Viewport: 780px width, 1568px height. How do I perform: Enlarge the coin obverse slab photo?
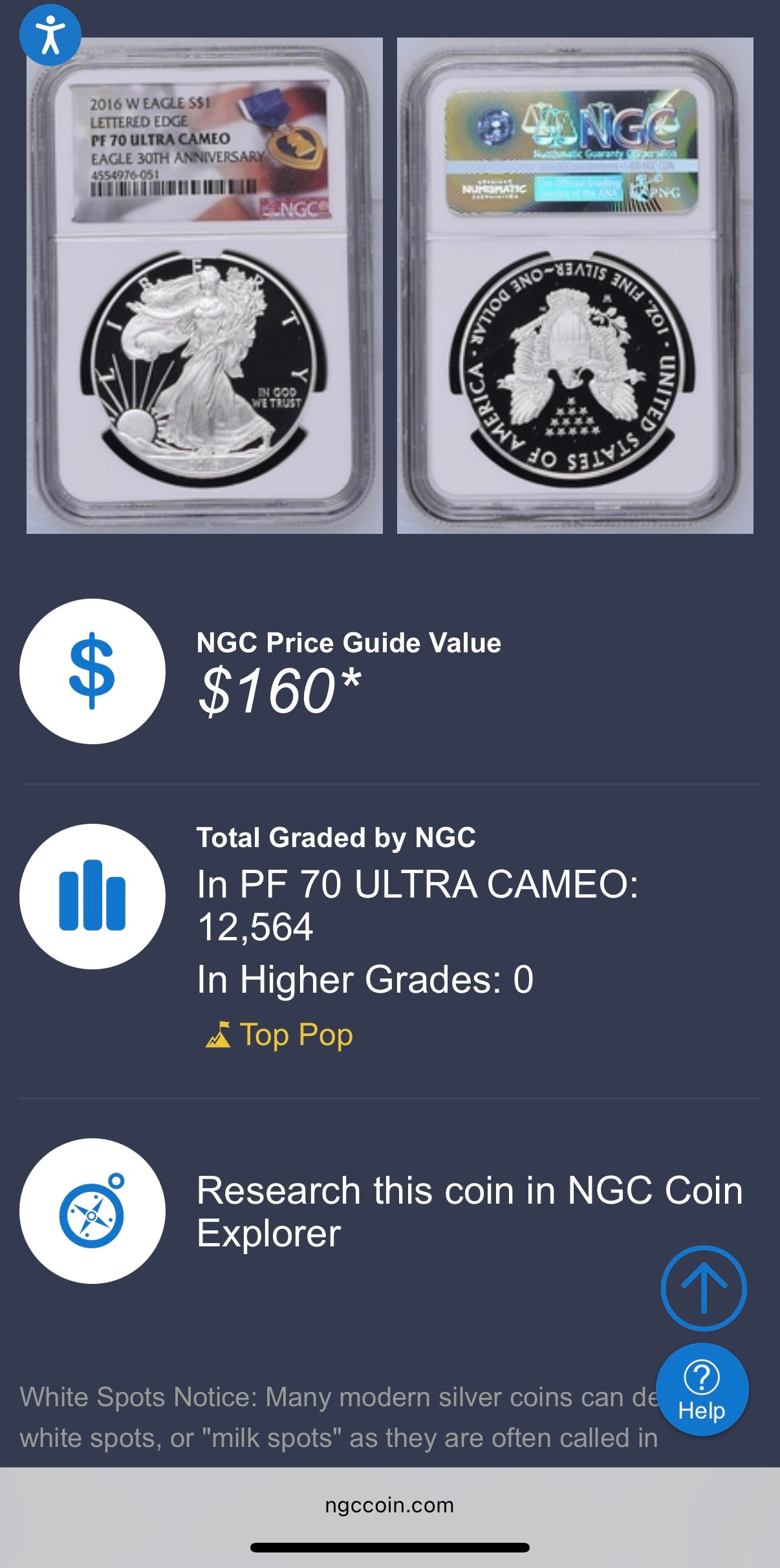click(204, 286)
